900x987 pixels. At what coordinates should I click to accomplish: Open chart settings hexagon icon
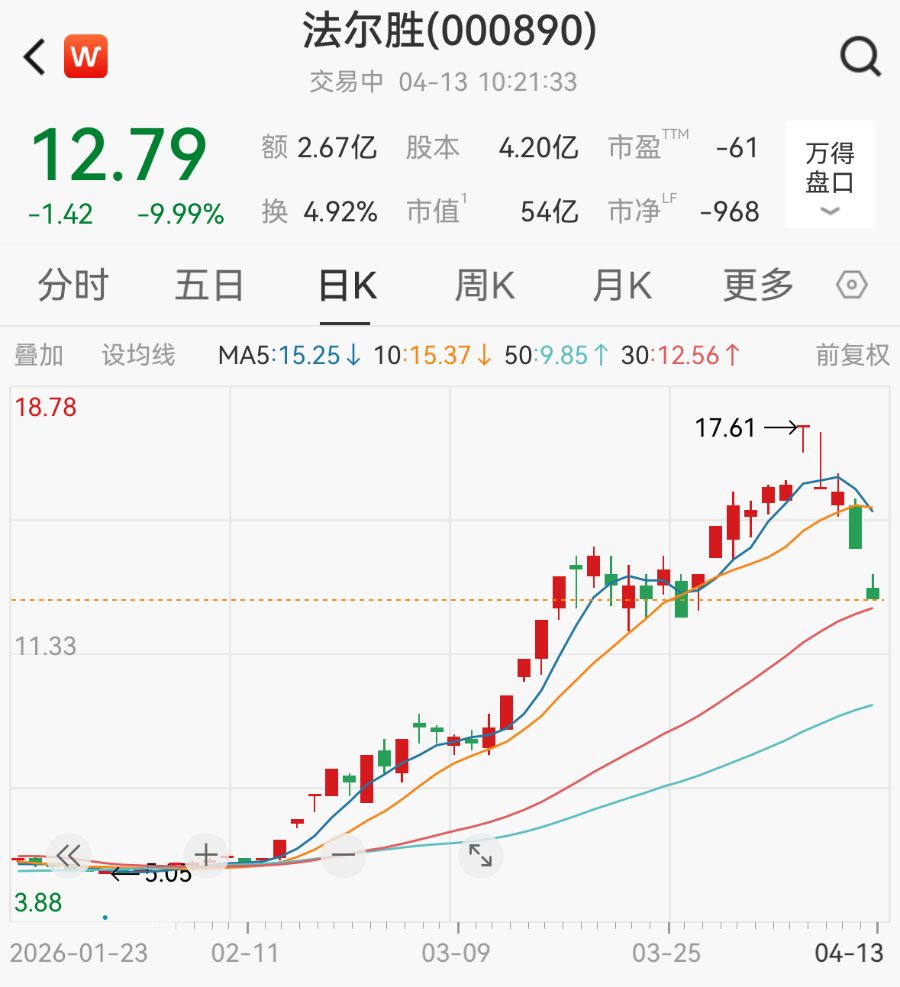[851, 286]
